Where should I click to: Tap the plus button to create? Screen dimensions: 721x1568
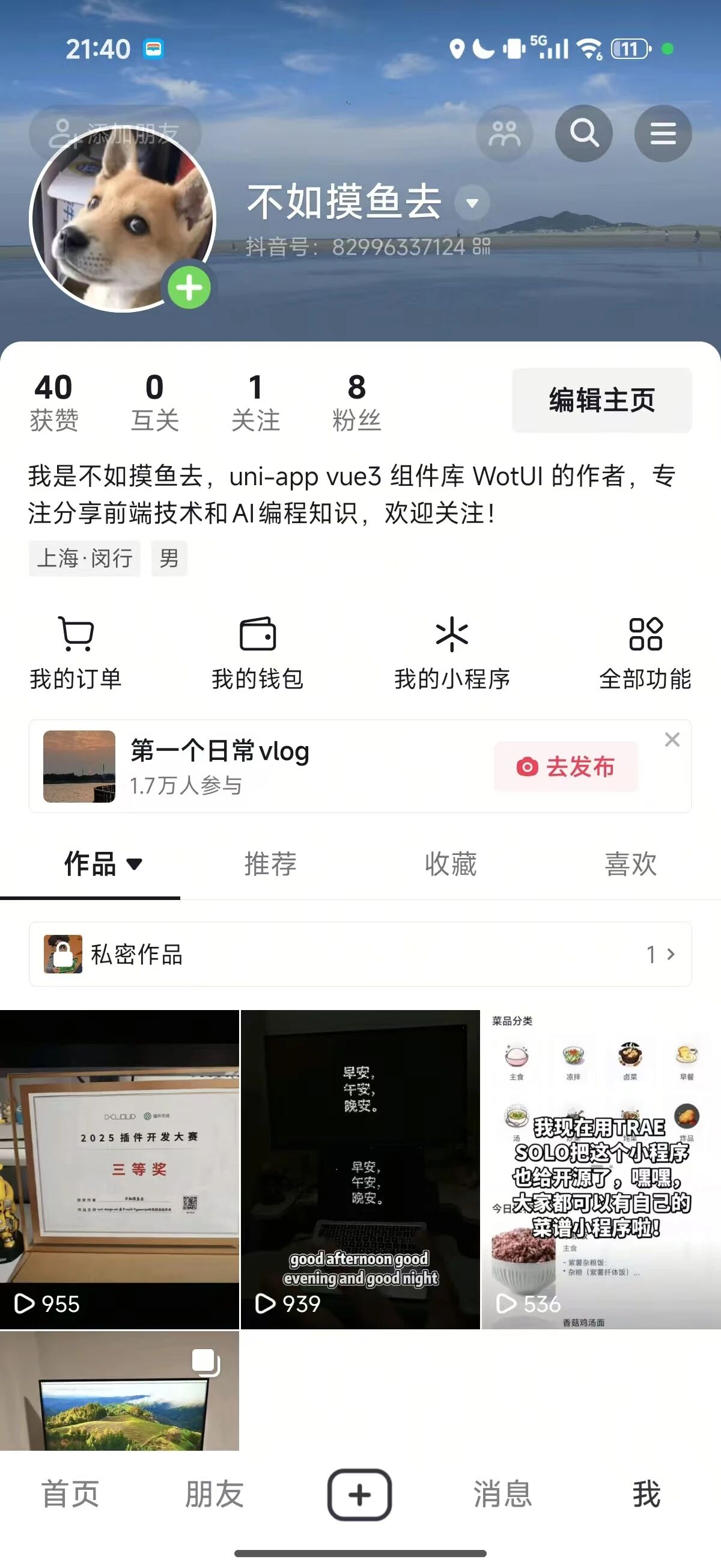pyautogui.click(x=359, y=1494)
